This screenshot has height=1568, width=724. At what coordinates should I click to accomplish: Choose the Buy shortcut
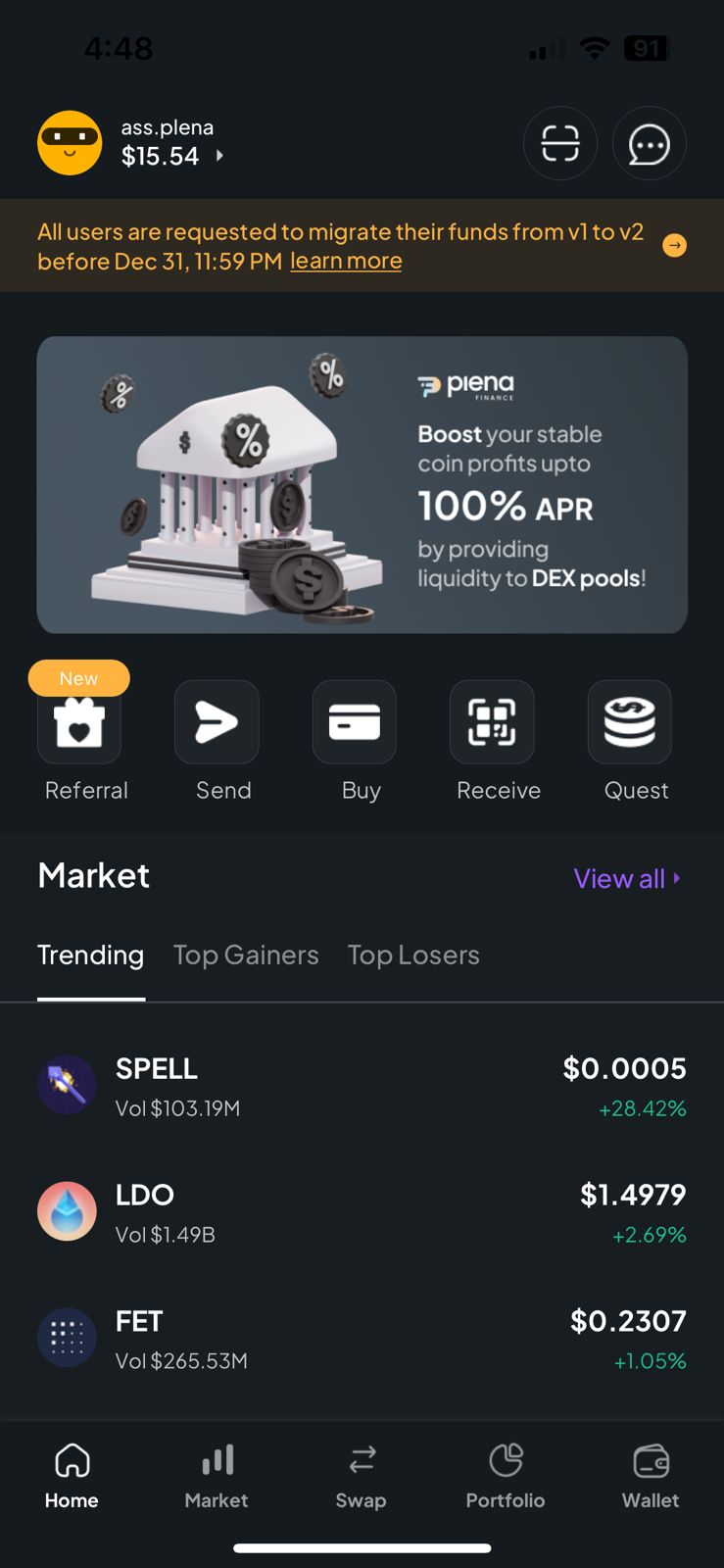[x=355, y=723]
